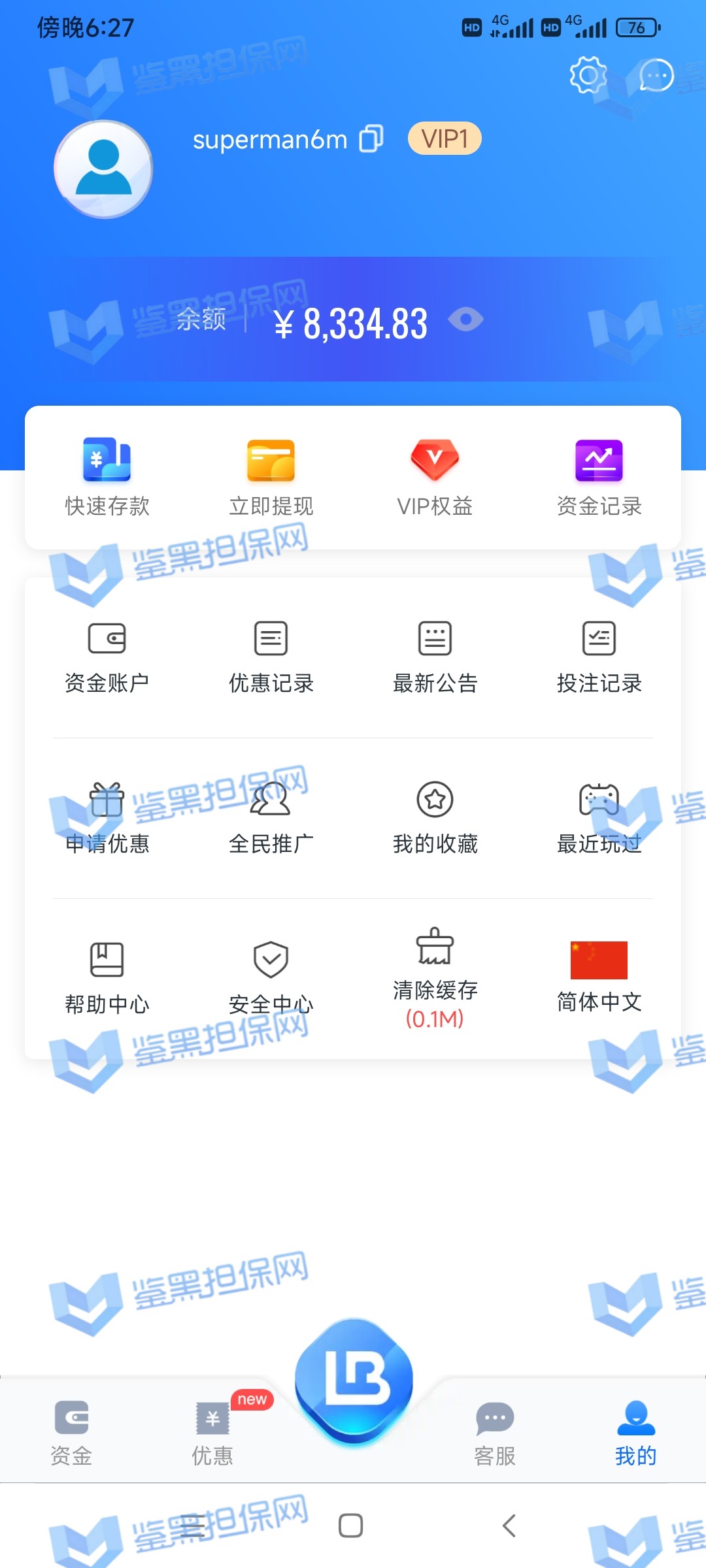Open 最新公告 announcements
This screenshot has width=706, height=1568.
pyautogui.click(x=435, y=657)
